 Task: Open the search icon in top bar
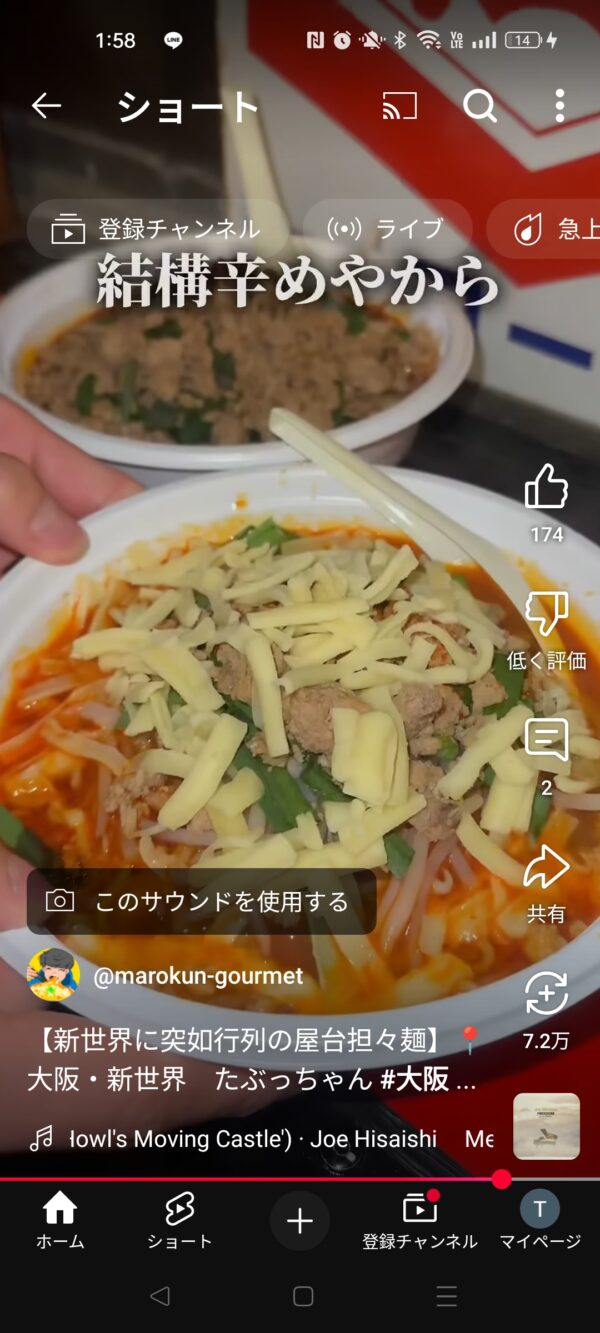(480, 106)
